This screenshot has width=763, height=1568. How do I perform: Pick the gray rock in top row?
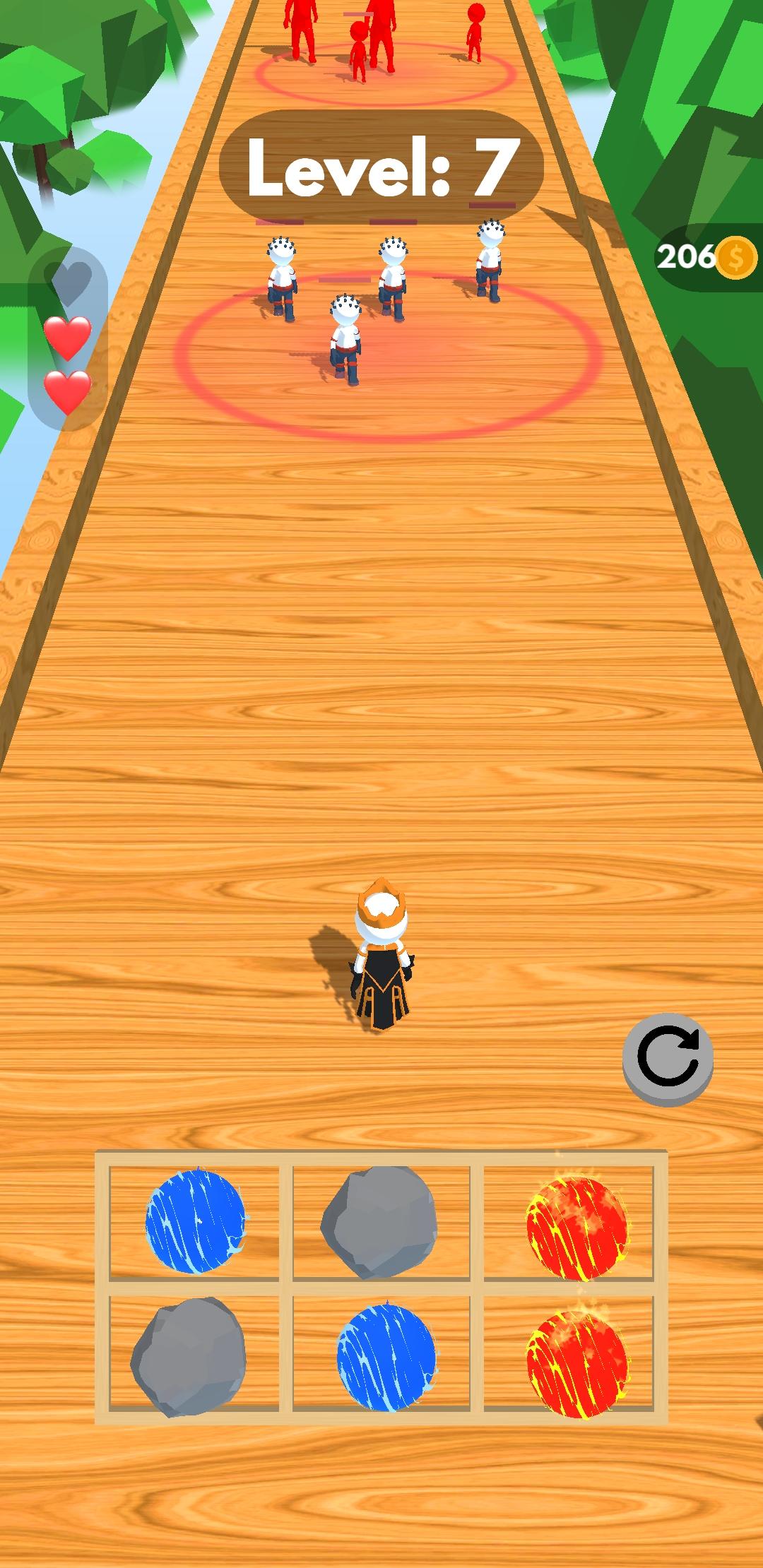point(379,1222)
